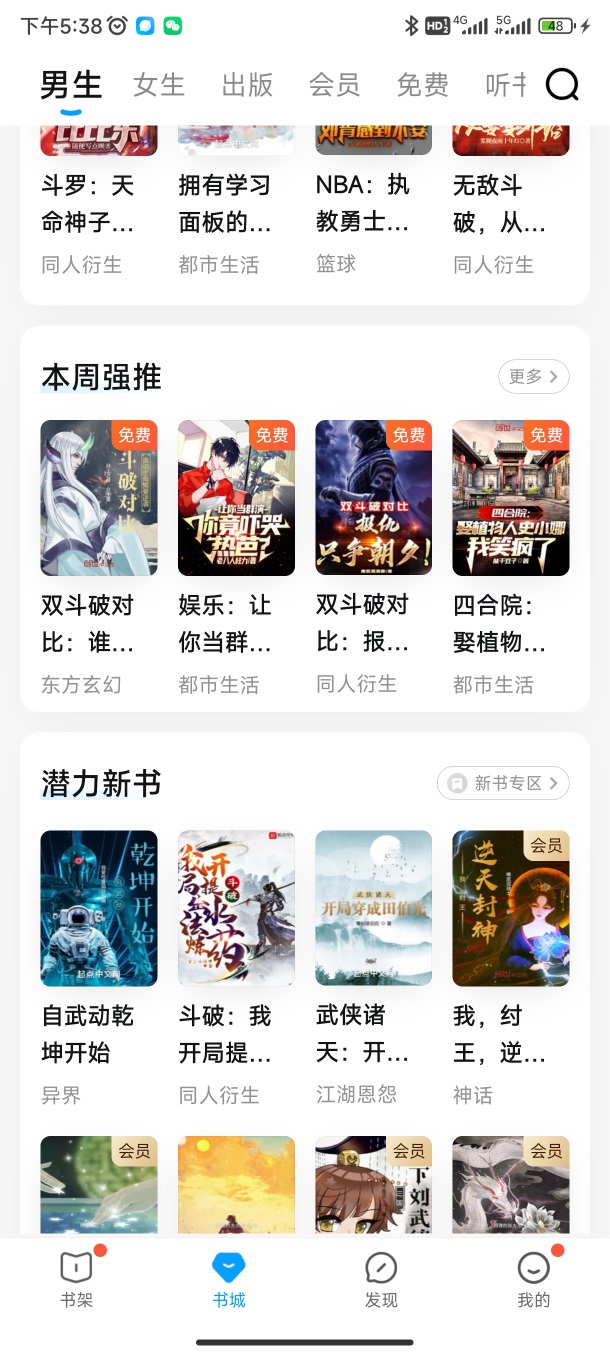Open the 我的 profile tab
The height and width of the screenshot is (1356, 610).
pyautogui.click(x=533, y=1279)
